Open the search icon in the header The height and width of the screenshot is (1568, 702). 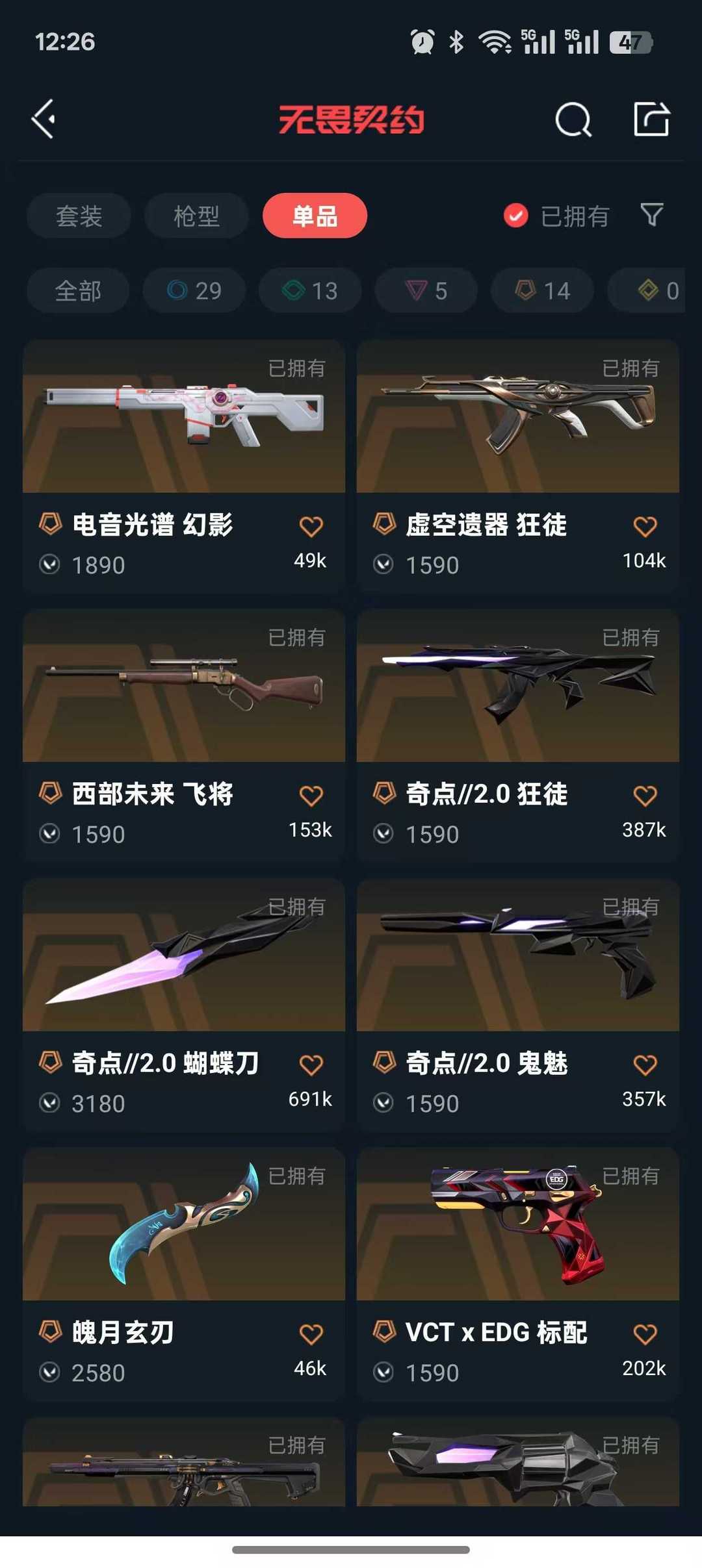573,120
